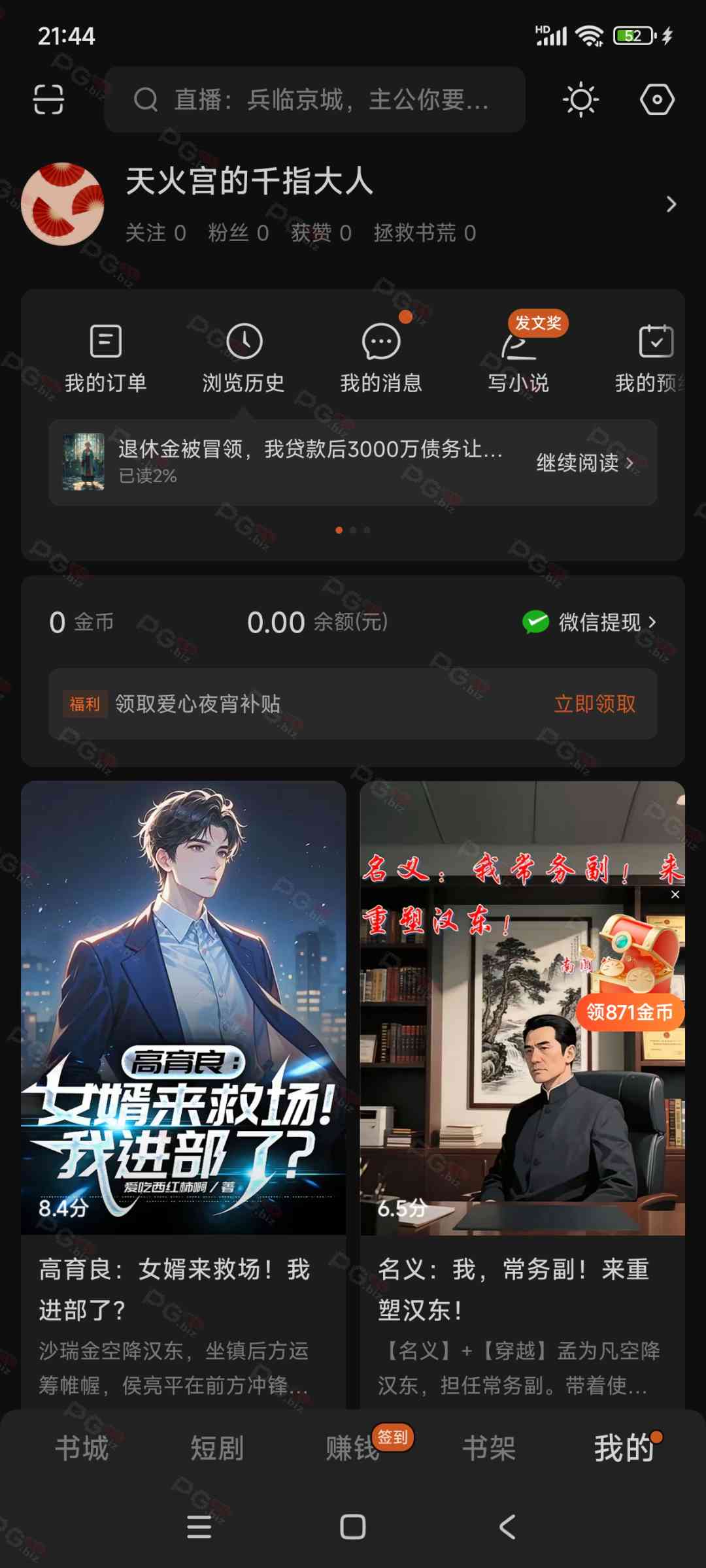706x1568 pixels.
Task: Tap the search box with 直播 hint
Action: coord(314,100)
